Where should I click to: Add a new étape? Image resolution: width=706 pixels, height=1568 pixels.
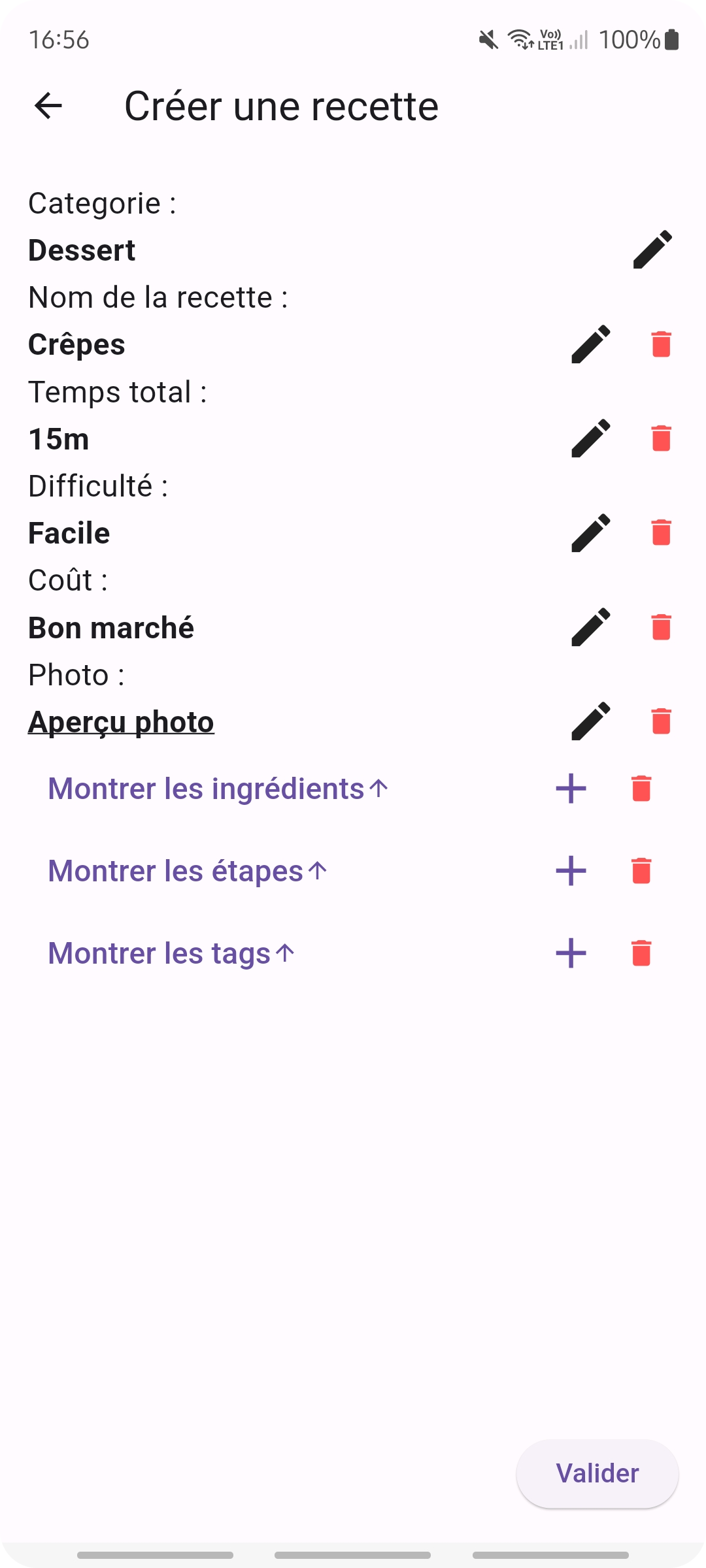tap(571, 871)
